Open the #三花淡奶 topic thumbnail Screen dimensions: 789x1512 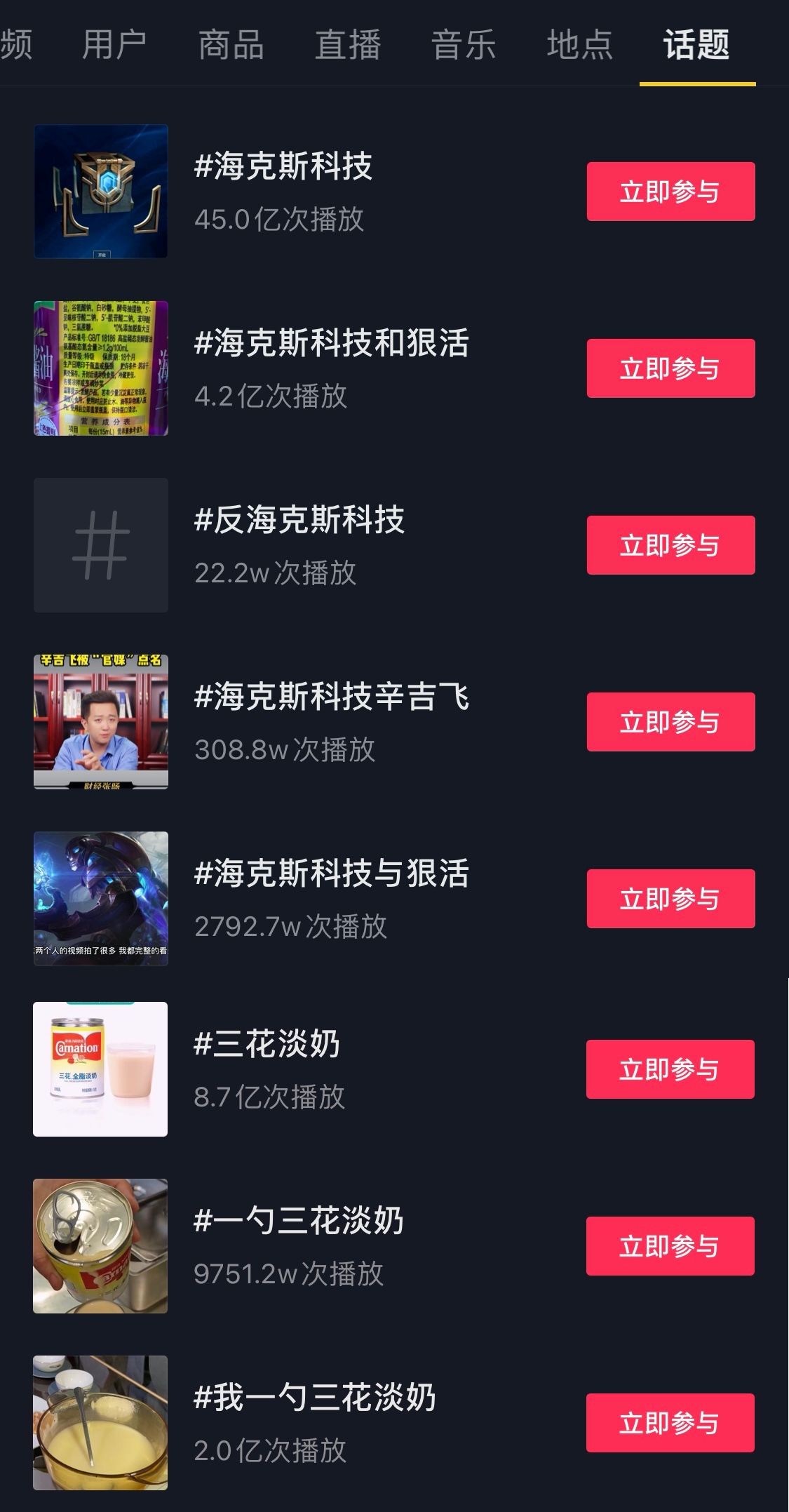[x=100, y=1069]
